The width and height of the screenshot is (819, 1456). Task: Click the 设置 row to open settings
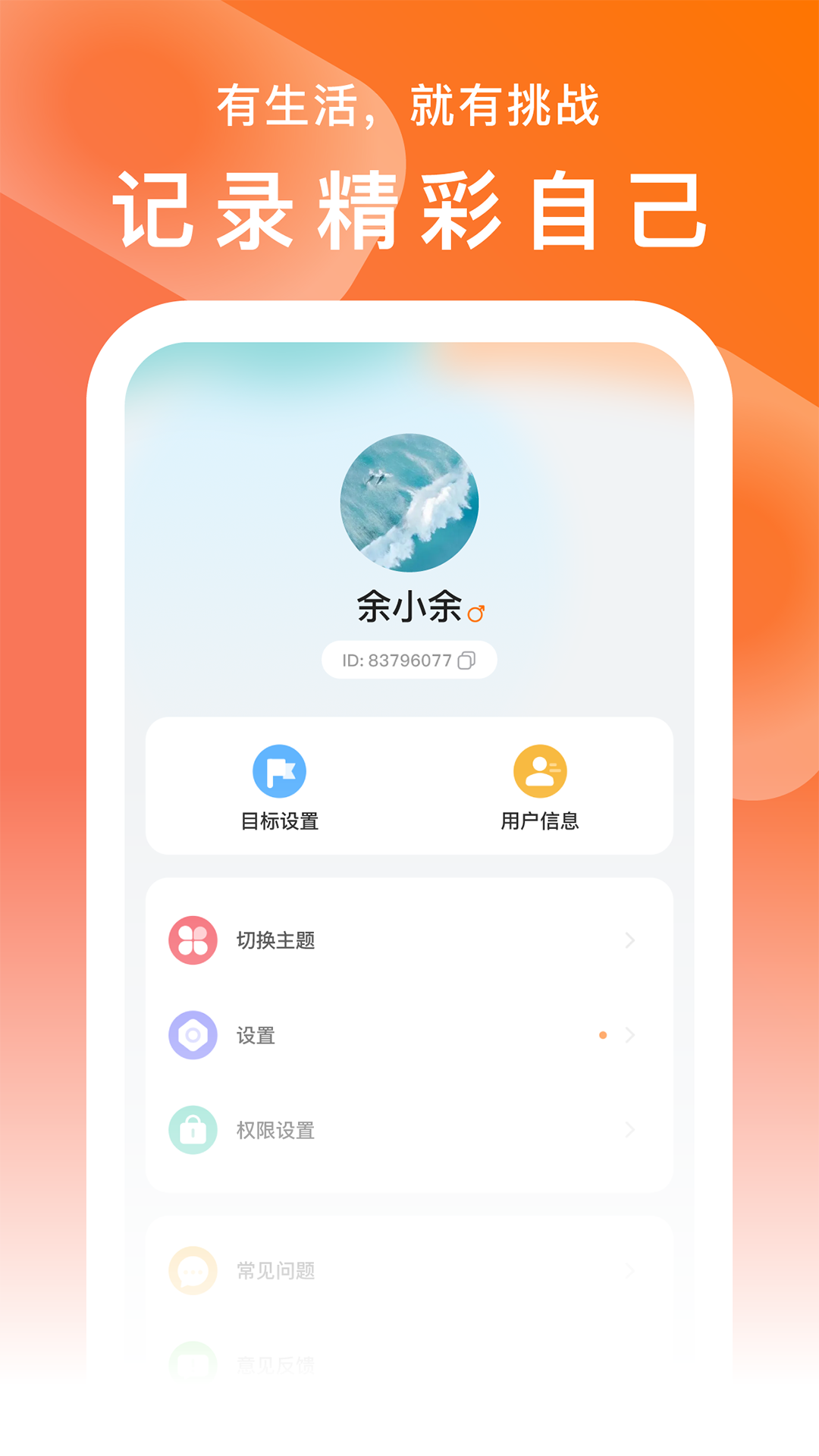(409, 1034)
